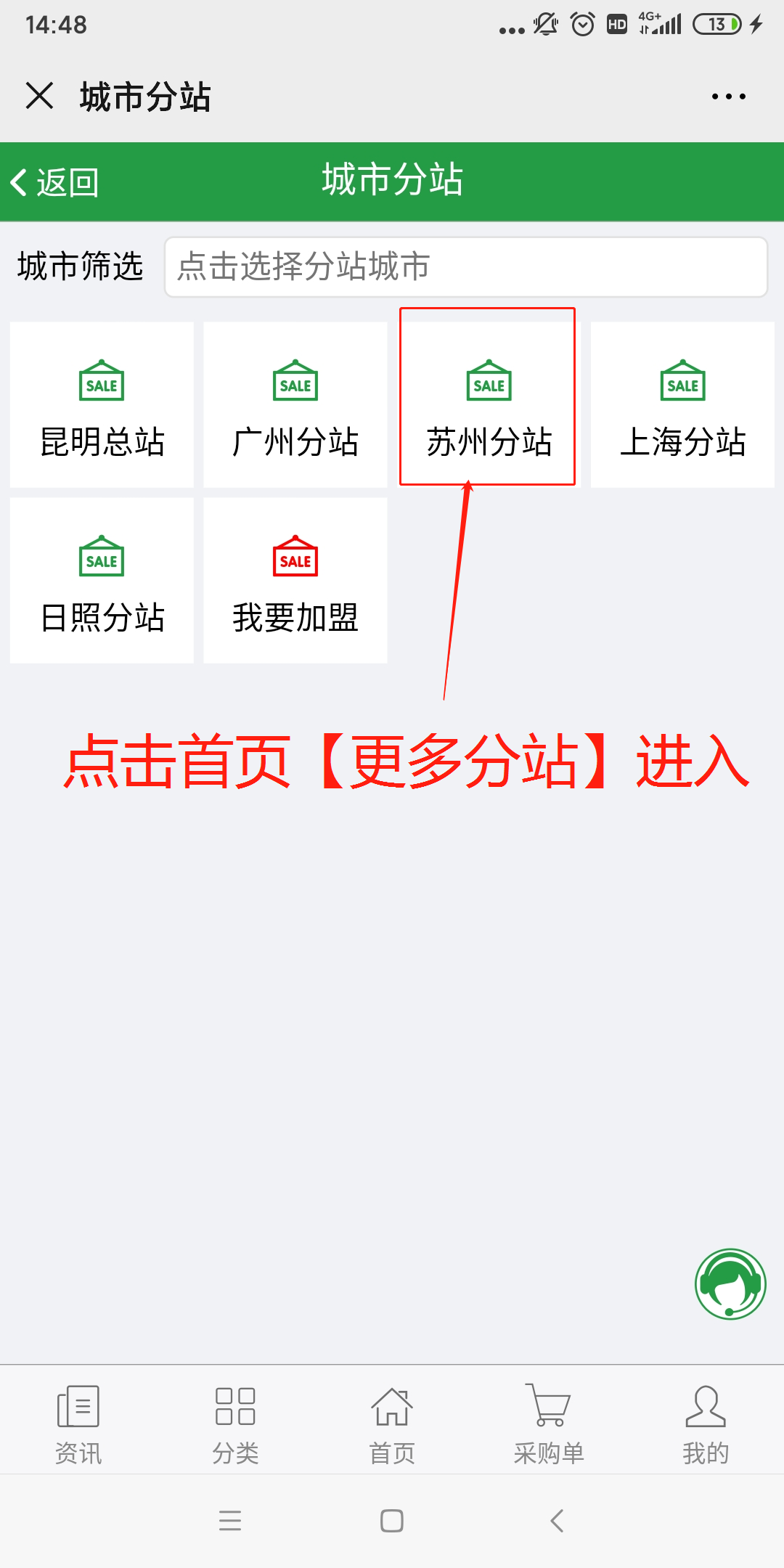Open 昆明总站 station

102,405
